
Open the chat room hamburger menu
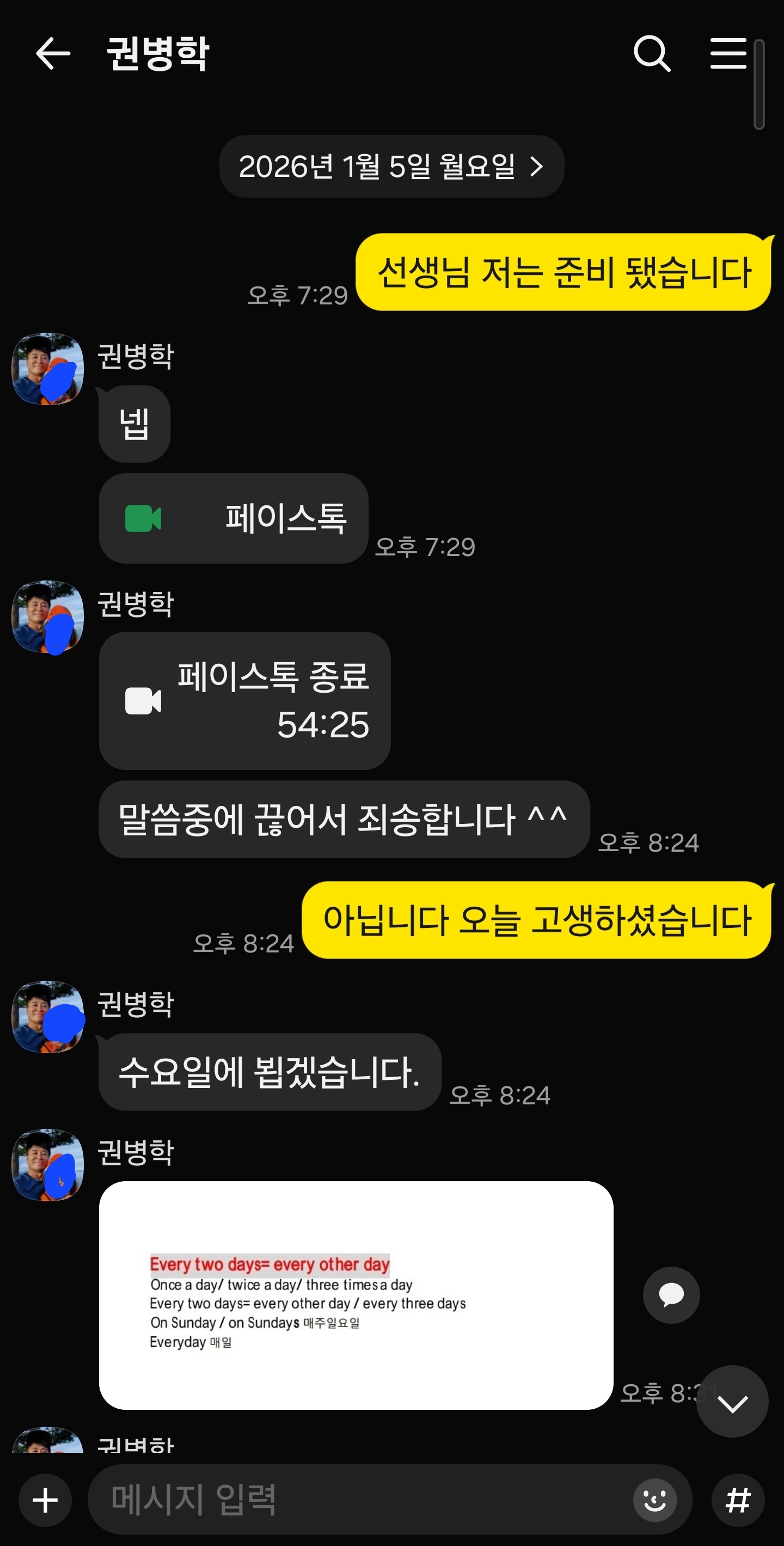click(x=727, y=53)
